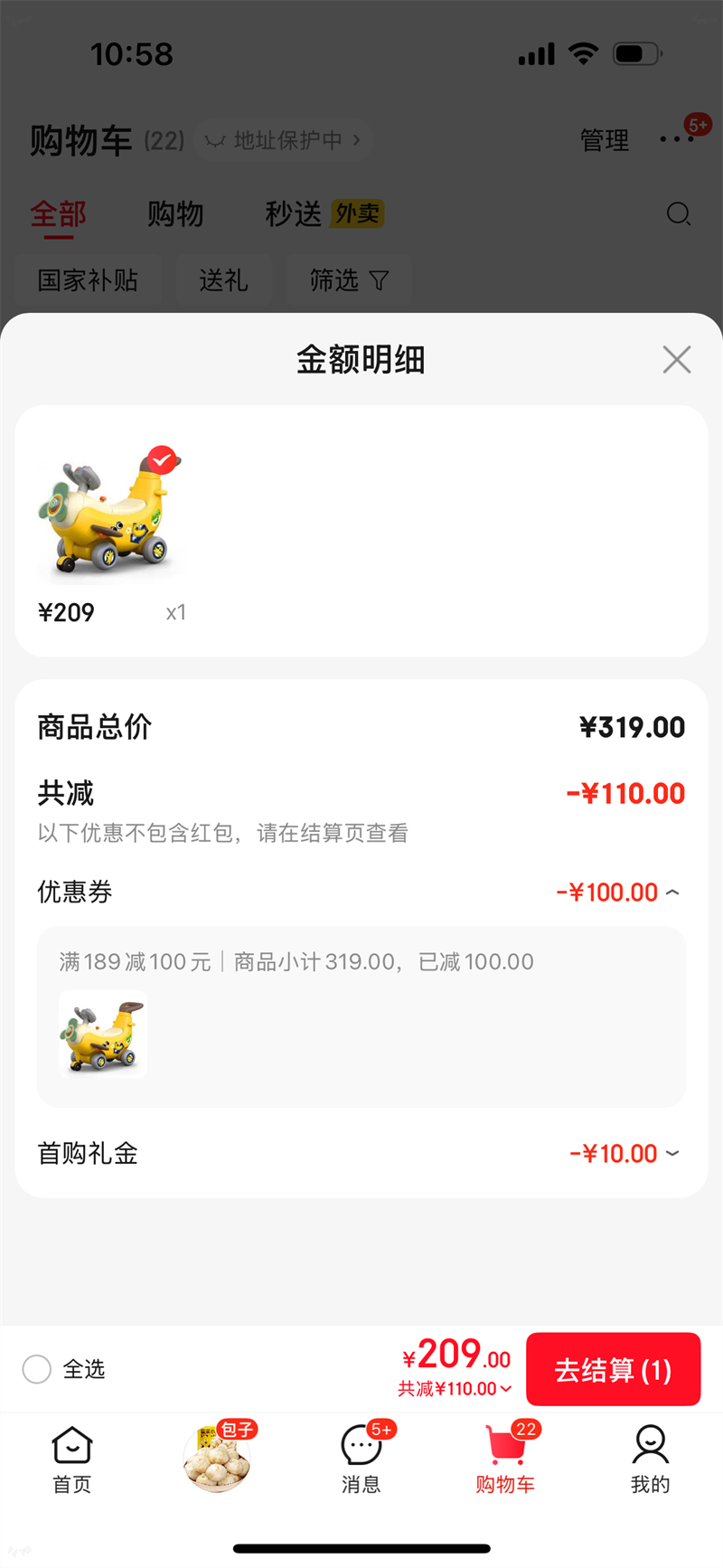Tap the 去结算 checkout button

[x=613, y=1369]
